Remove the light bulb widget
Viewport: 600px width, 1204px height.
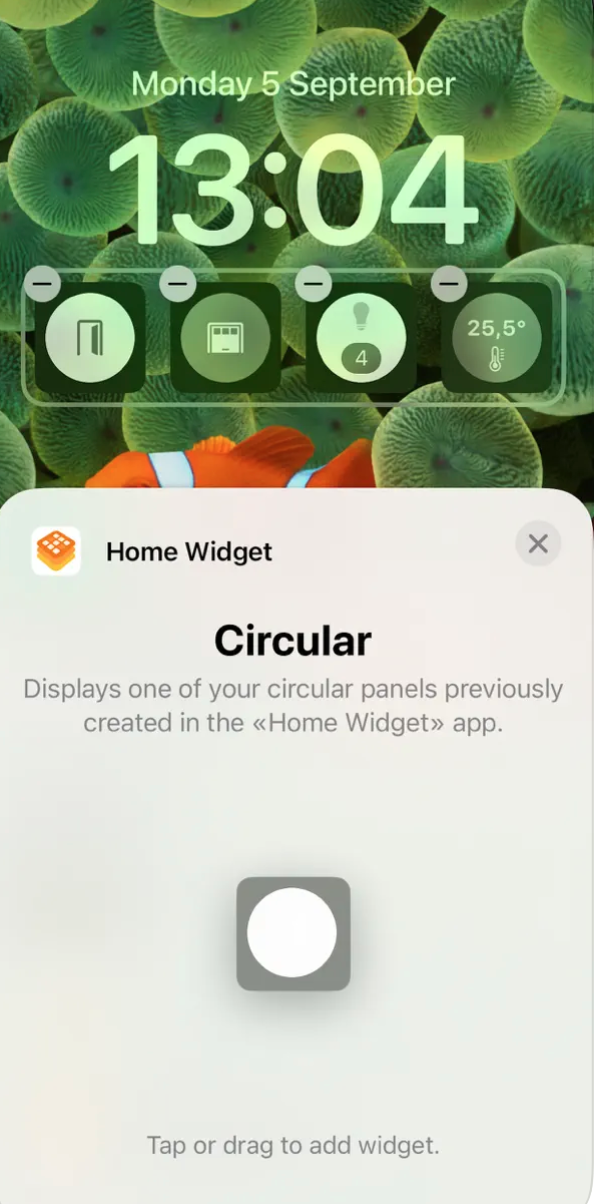tap(313, 285)
